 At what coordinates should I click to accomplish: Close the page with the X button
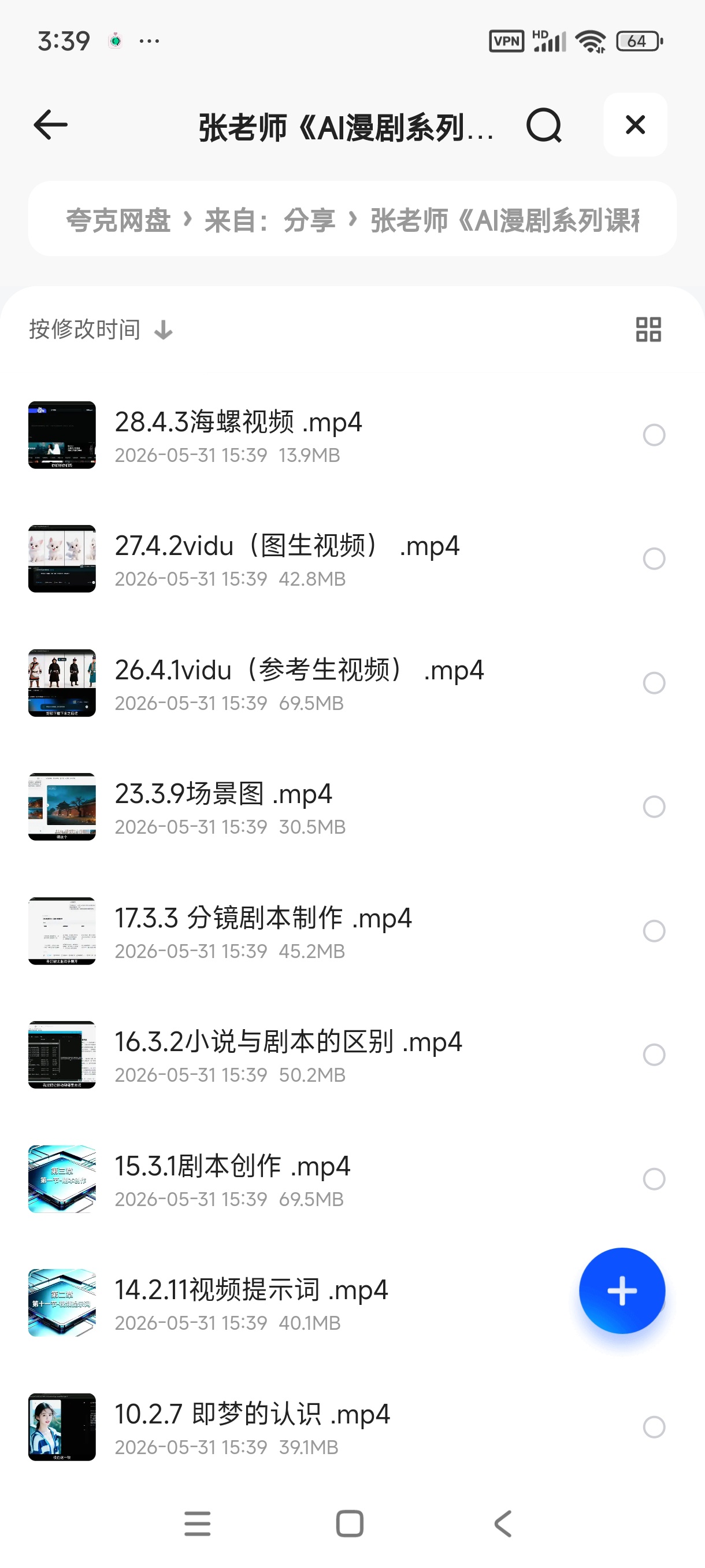pyautogui.click(x=635, y=125)
